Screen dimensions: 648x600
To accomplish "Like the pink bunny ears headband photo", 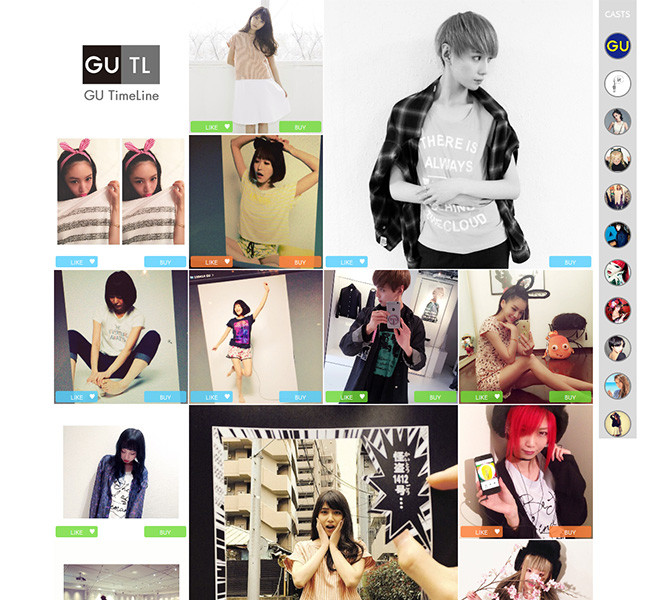I will tap(76, 262).
